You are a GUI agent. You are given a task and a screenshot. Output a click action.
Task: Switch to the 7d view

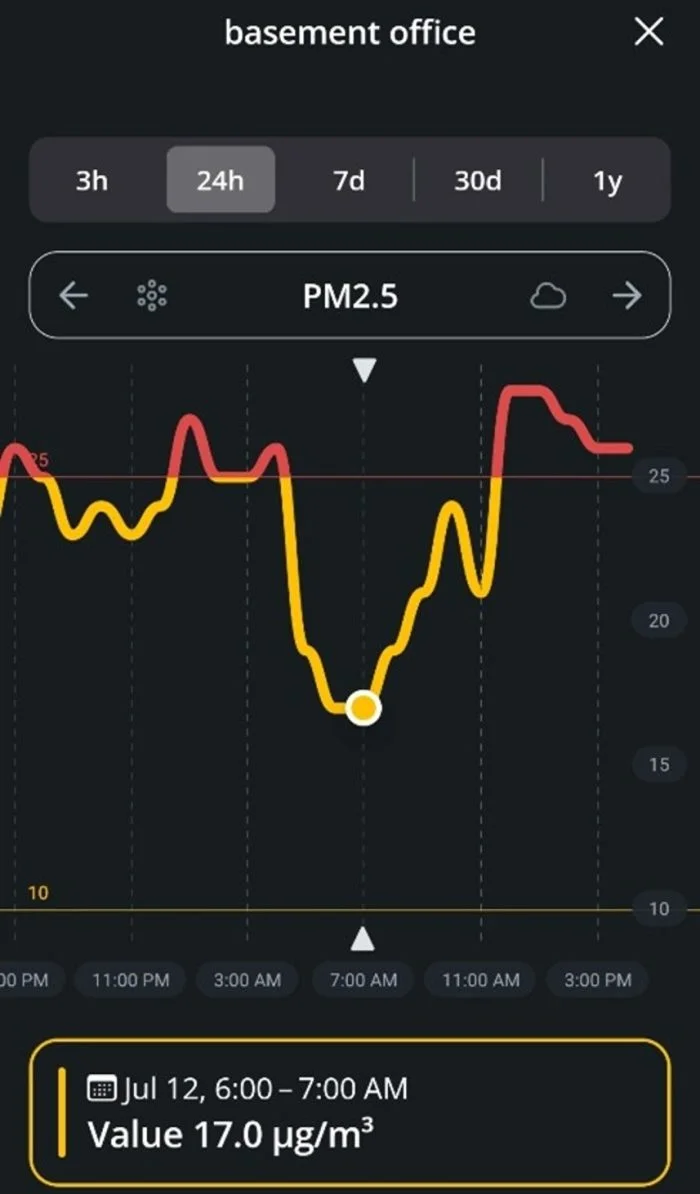pos(349,180)
